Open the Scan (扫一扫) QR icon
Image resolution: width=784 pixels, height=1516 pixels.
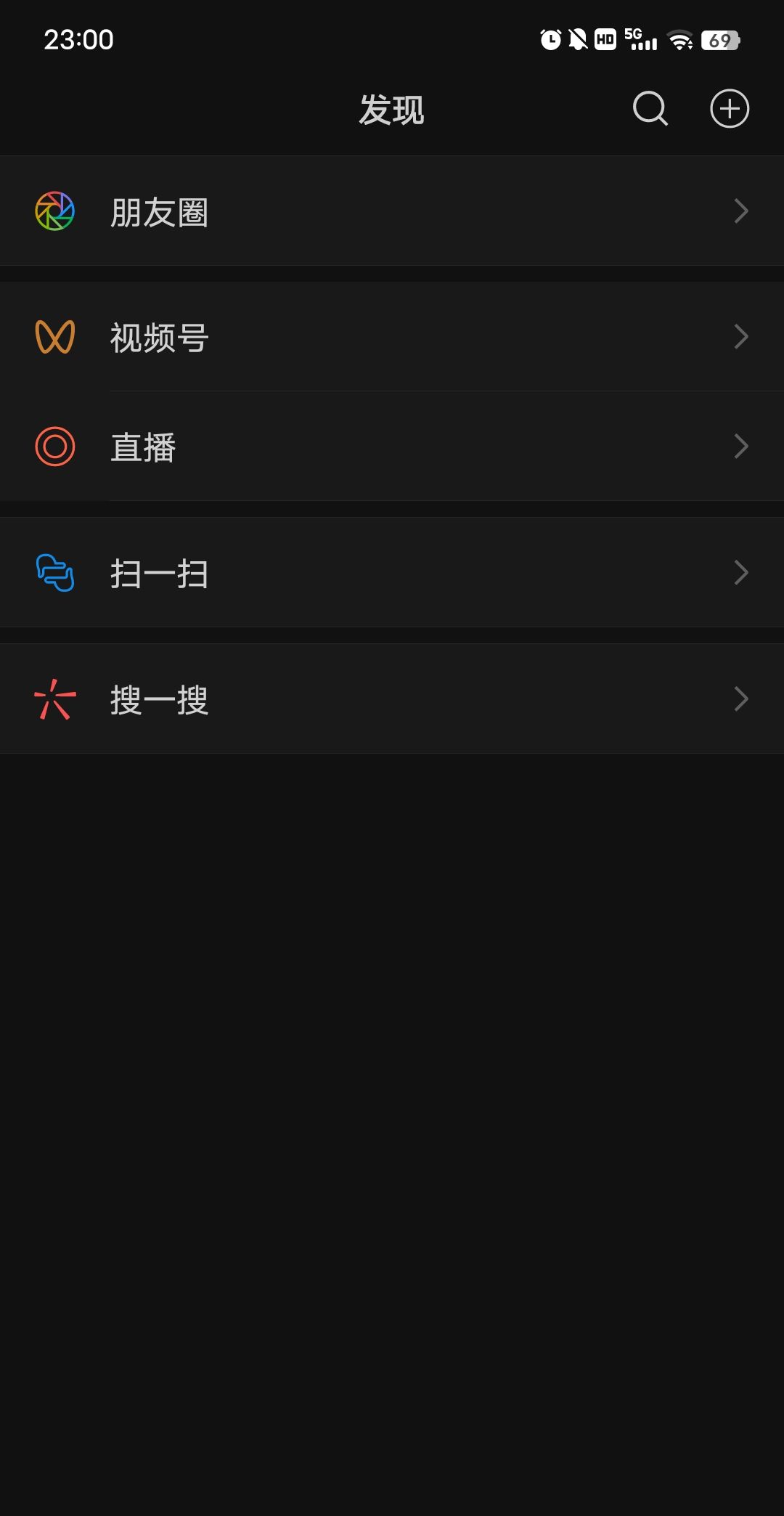pos(54,573)
